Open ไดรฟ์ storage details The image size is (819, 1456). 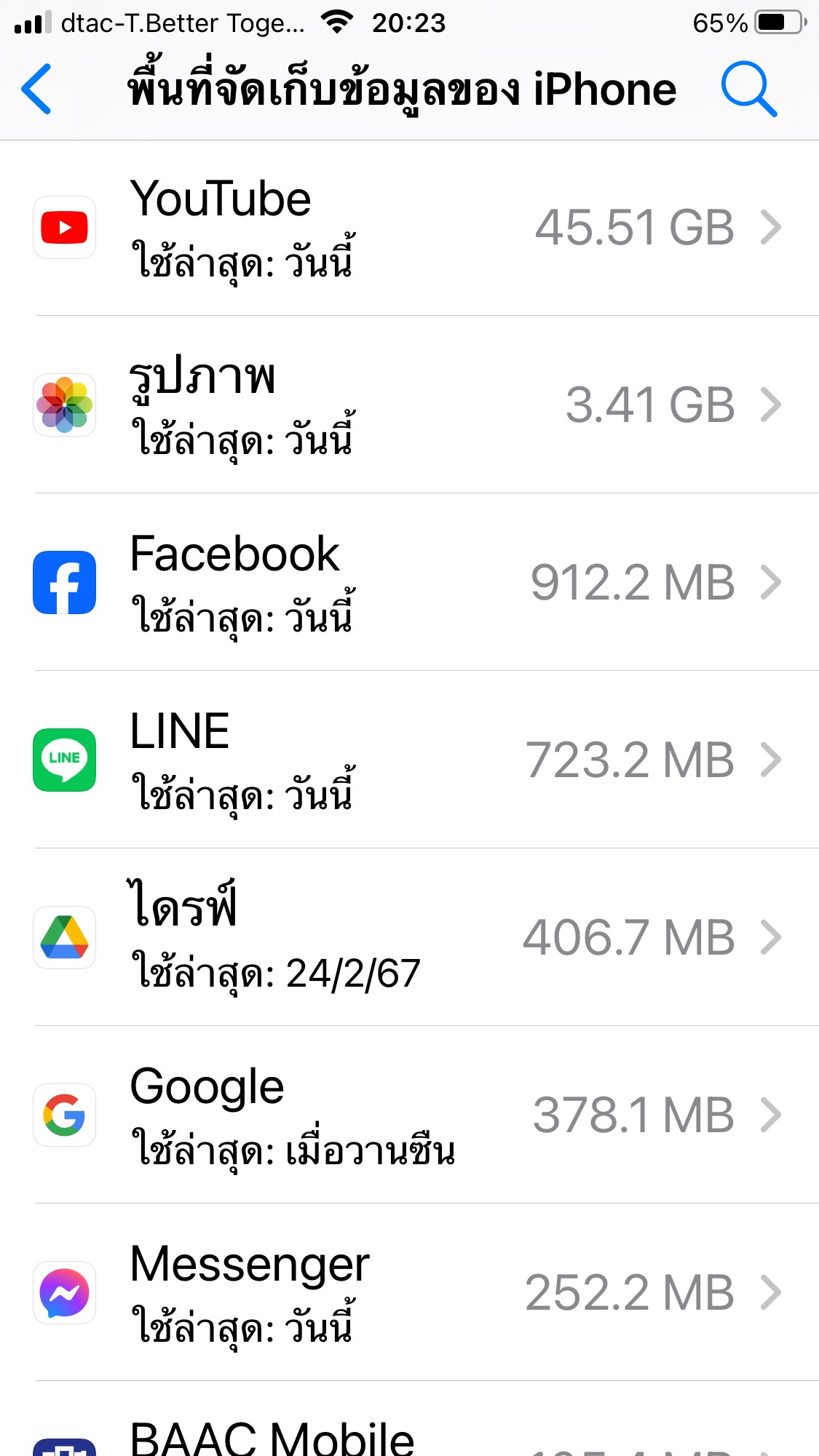click(x=408, y=938)
